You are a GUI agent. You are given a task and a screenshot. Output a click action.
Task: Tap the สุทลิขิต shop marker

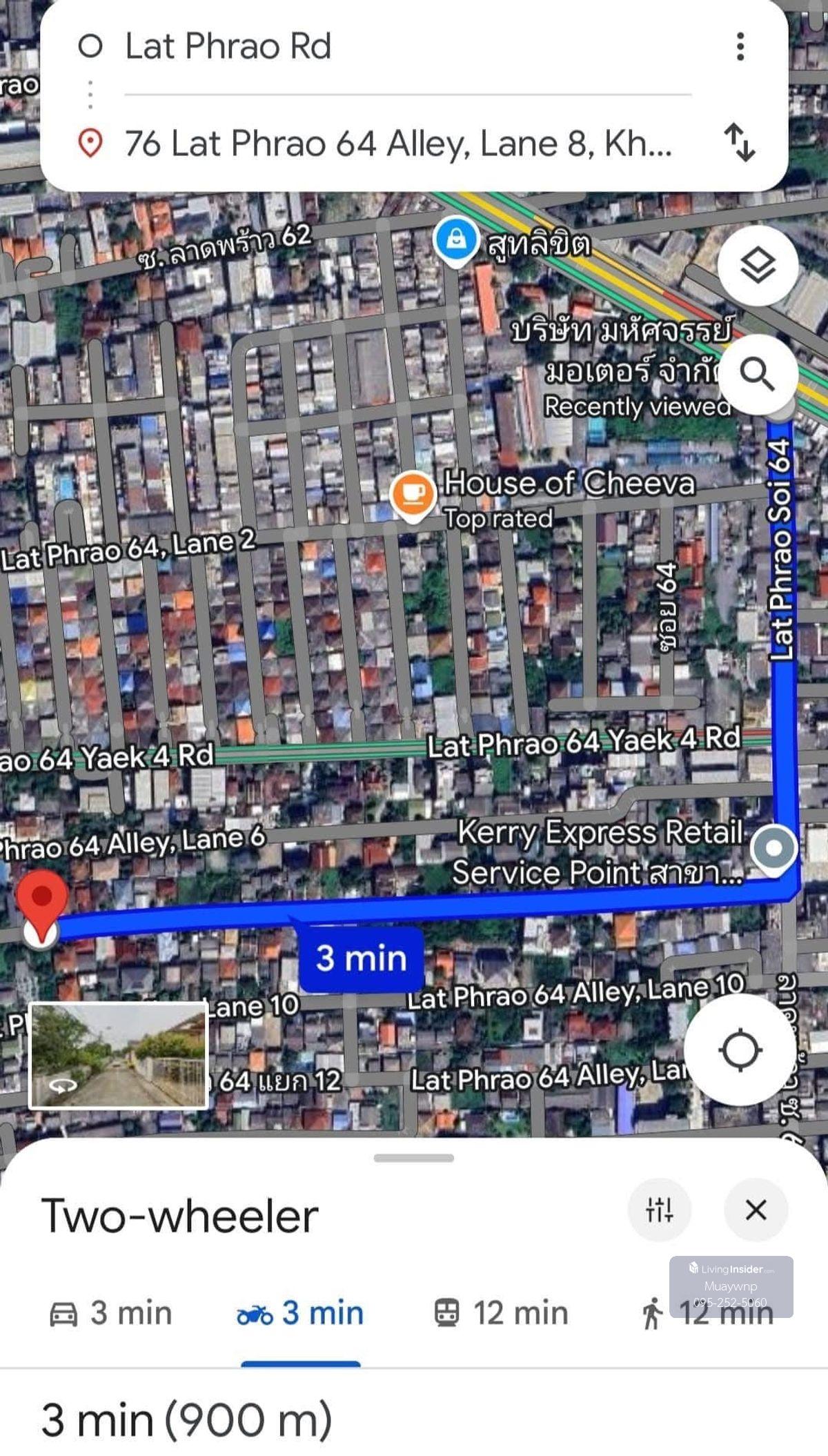(455, 240)
